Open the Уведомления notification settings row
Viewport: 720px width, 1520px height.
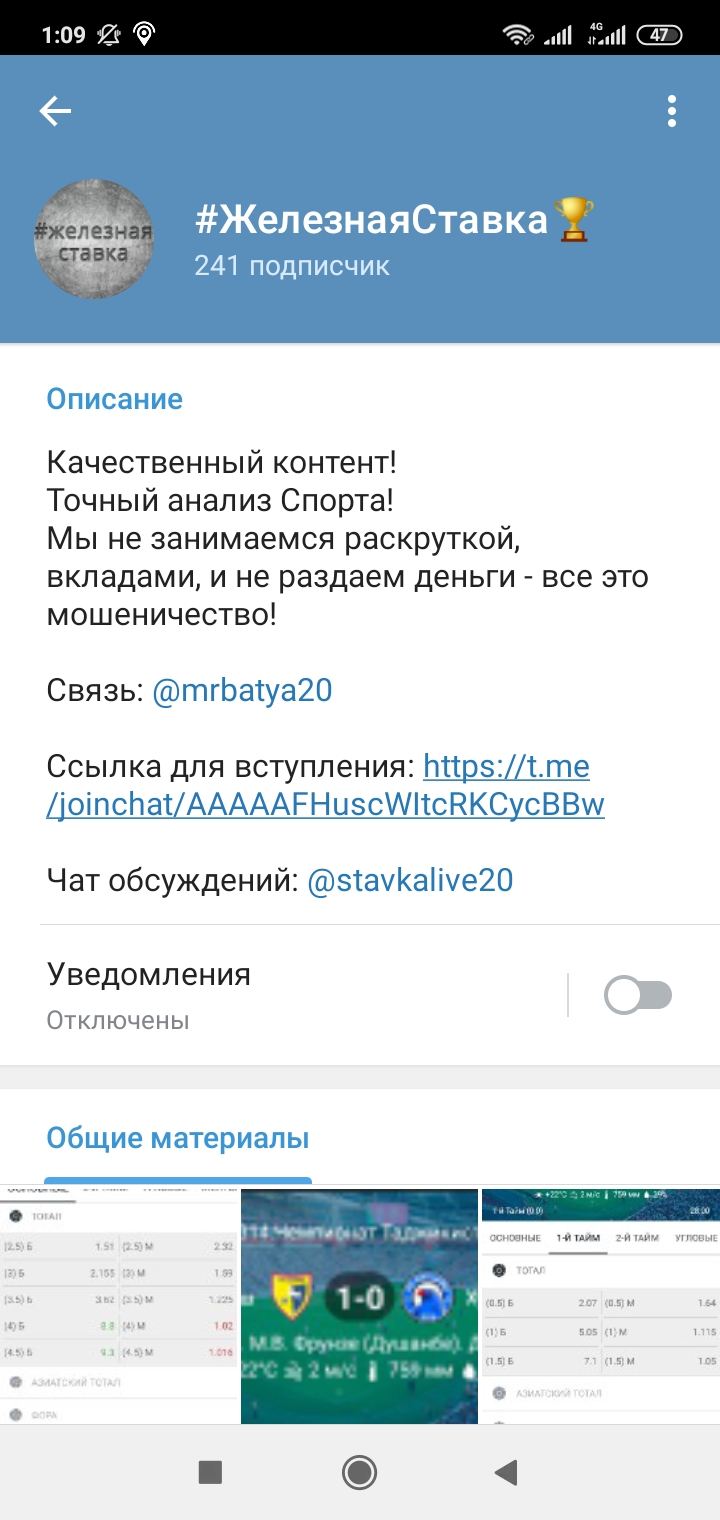tap(300, 995)
